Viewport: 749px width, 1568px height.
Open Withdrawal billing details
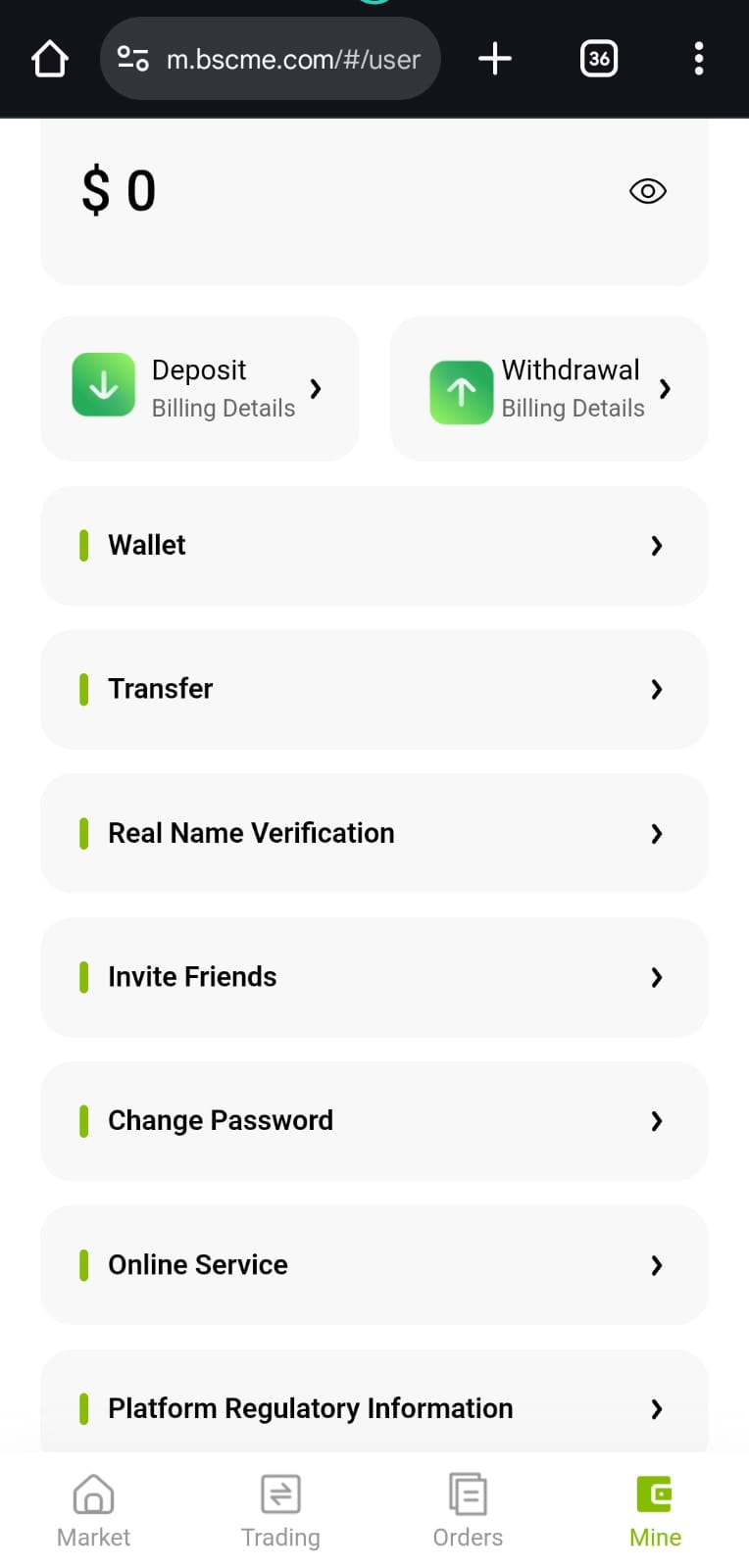(x=549, y=388)
